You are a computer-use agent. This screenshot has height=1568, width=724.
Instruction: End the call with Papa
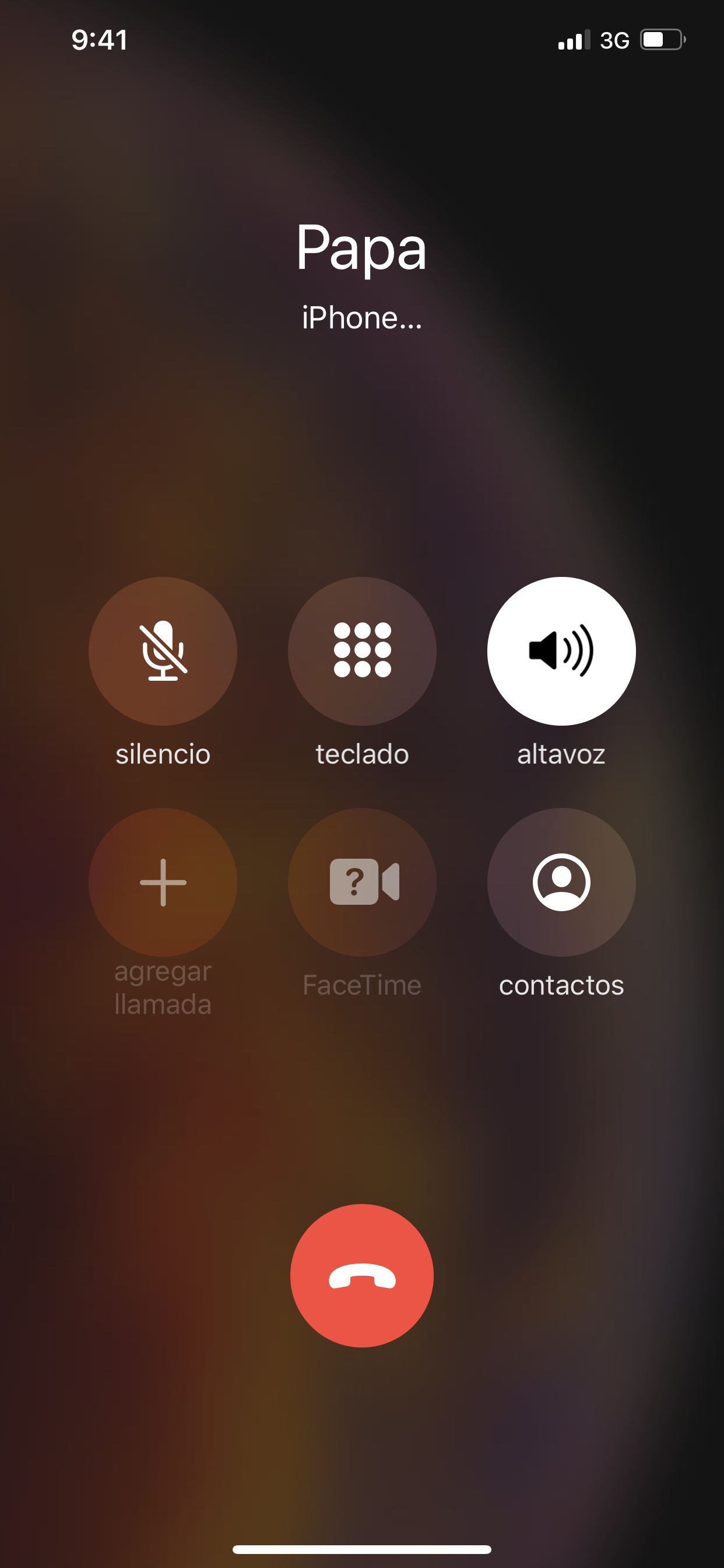[362, 1275]
